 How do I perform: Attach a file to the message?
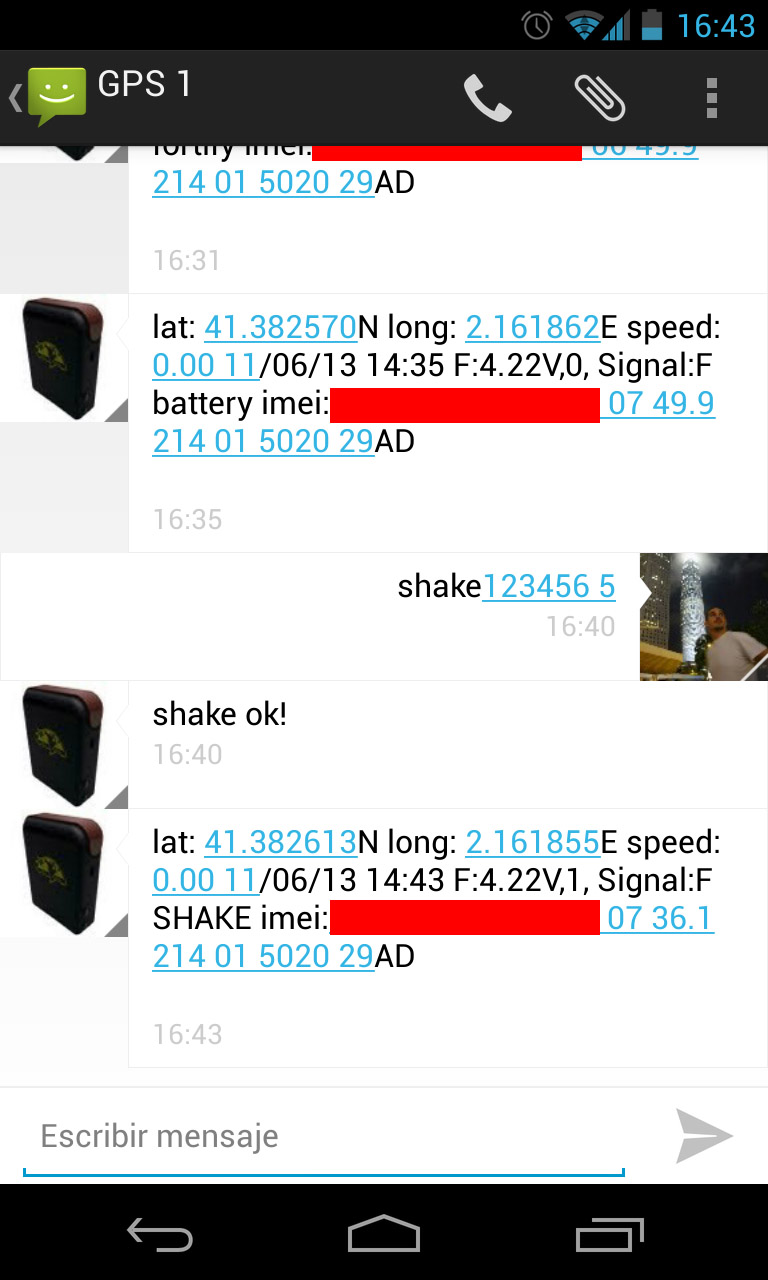600,98
